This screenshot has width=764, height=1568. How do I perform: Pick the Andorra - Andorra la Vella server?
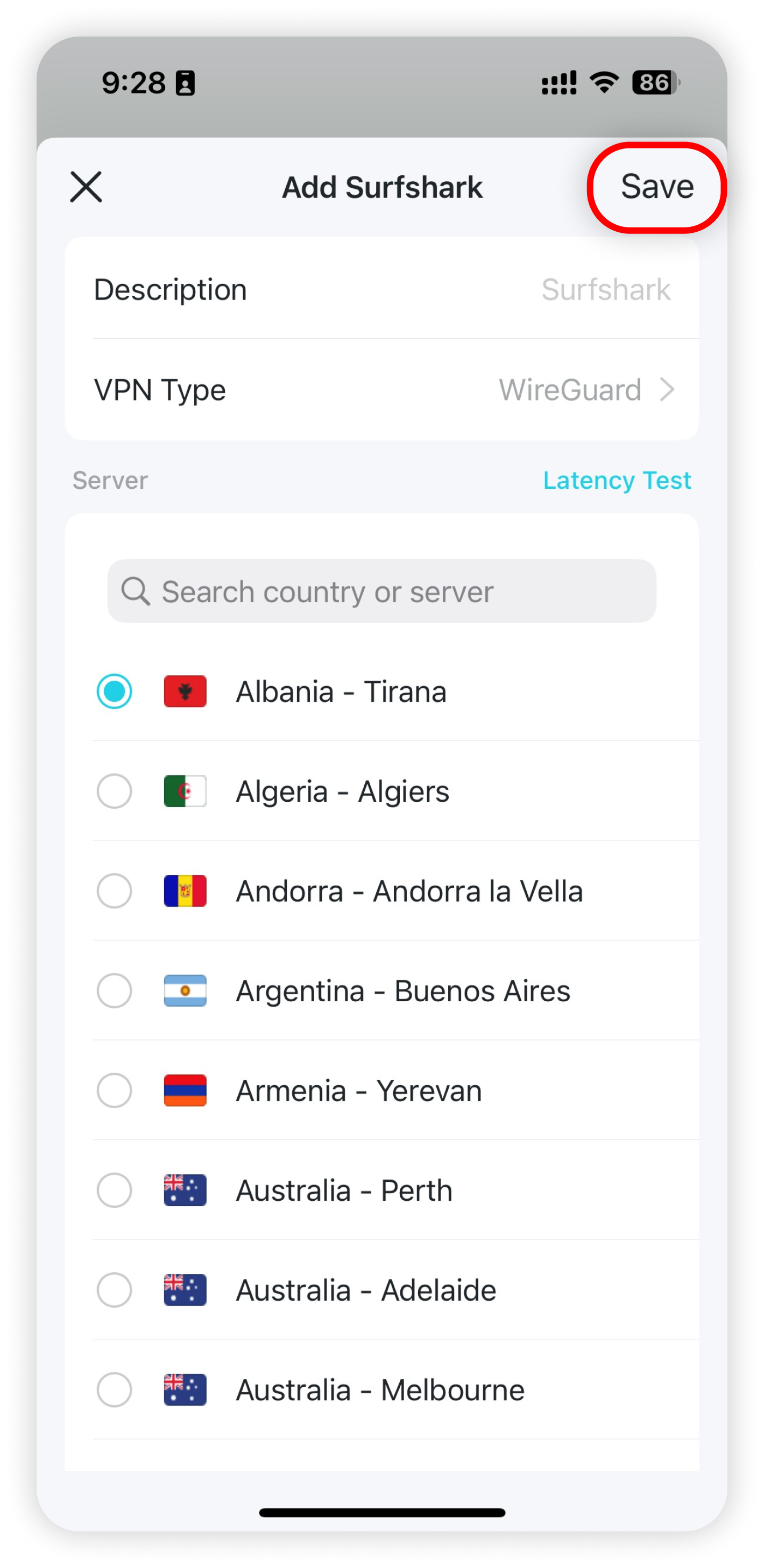[115, 891]
